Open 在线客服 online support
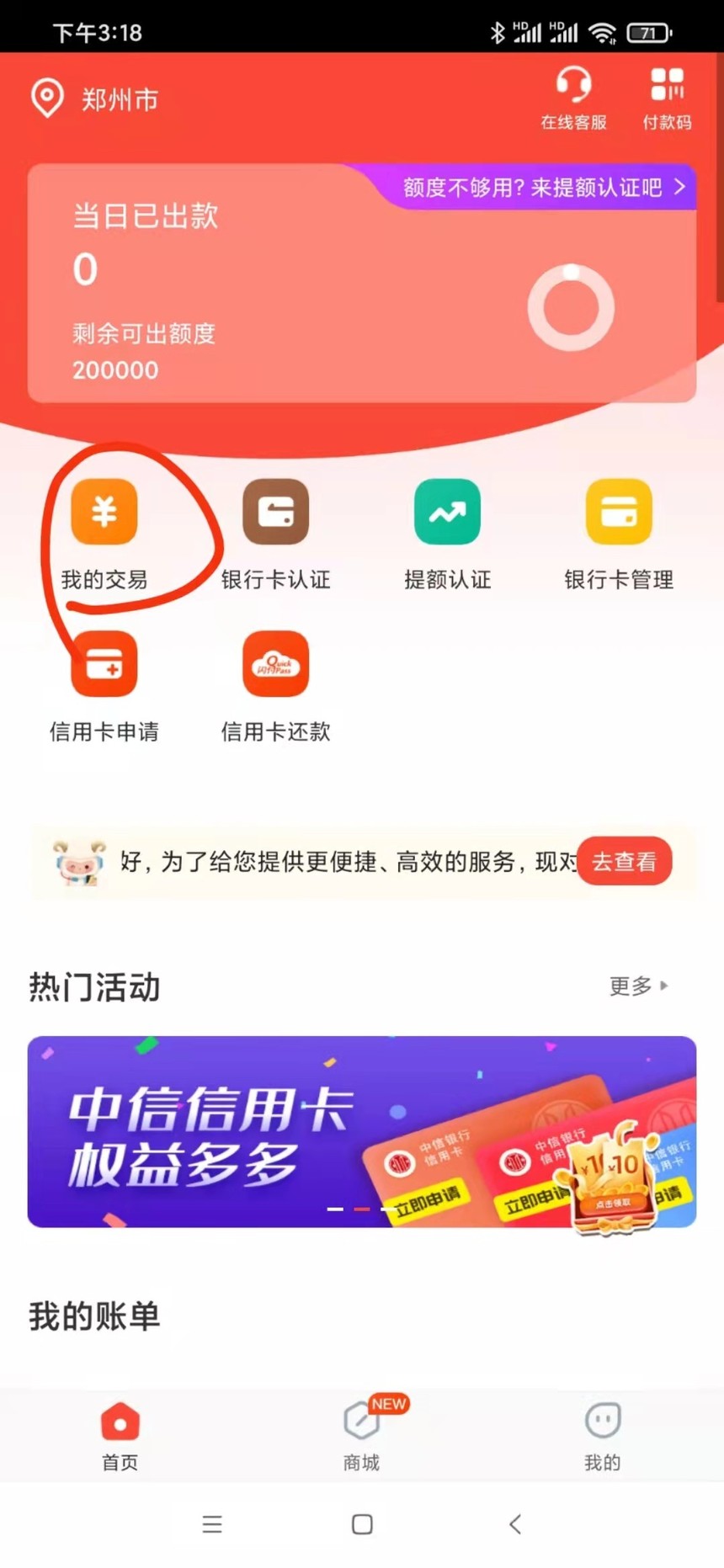Viewport: 724px width, 1568px height. pos(573,98)
